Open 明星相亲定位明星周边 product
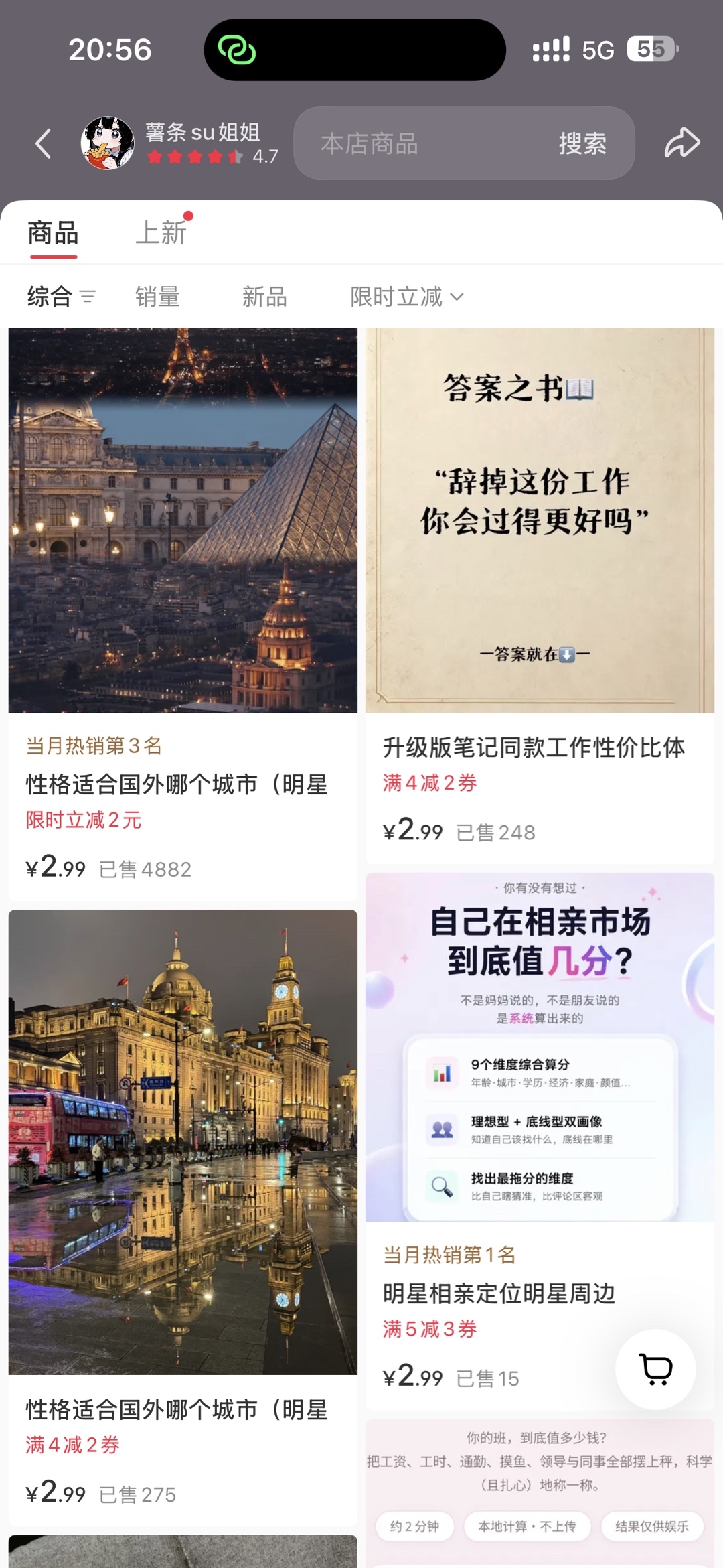This screenshot has height=1568, width=723. coord(540,1140)
